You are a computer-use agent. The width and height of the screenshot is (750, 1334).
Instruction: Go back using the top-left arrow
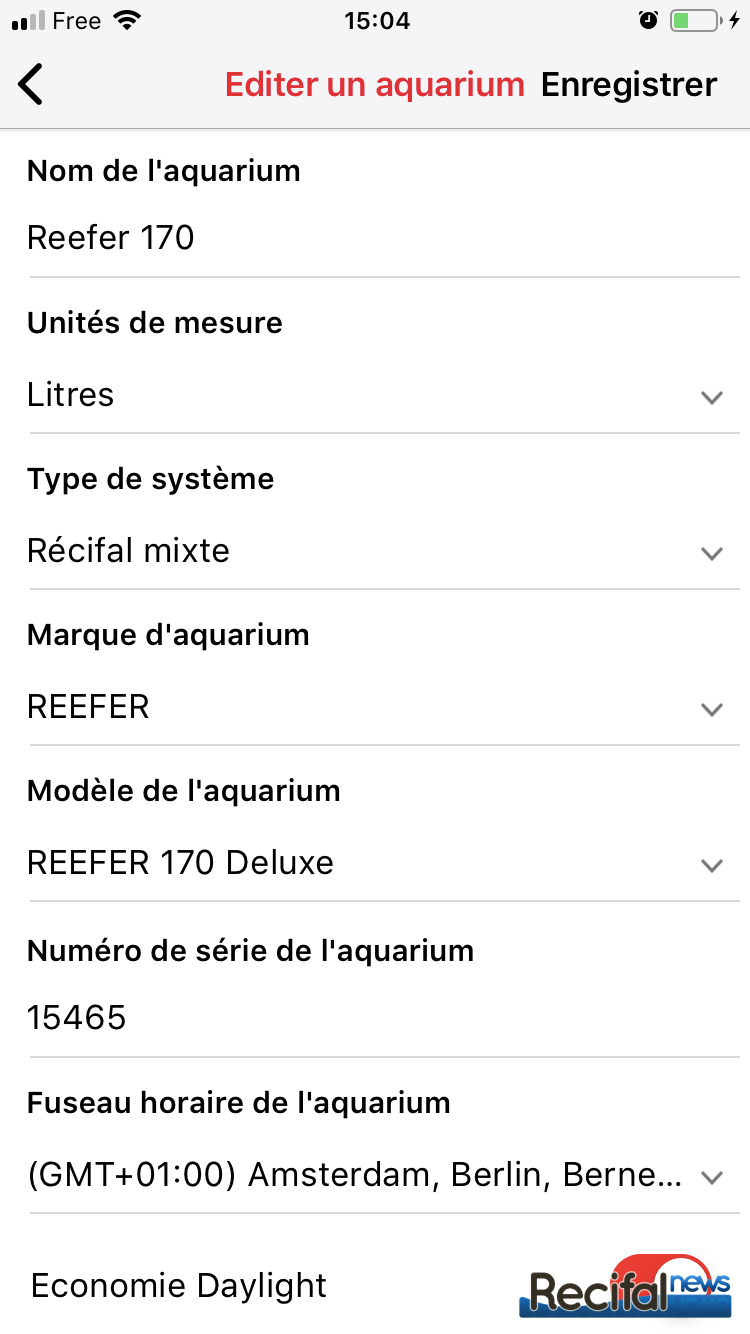[x=31, y=84]
